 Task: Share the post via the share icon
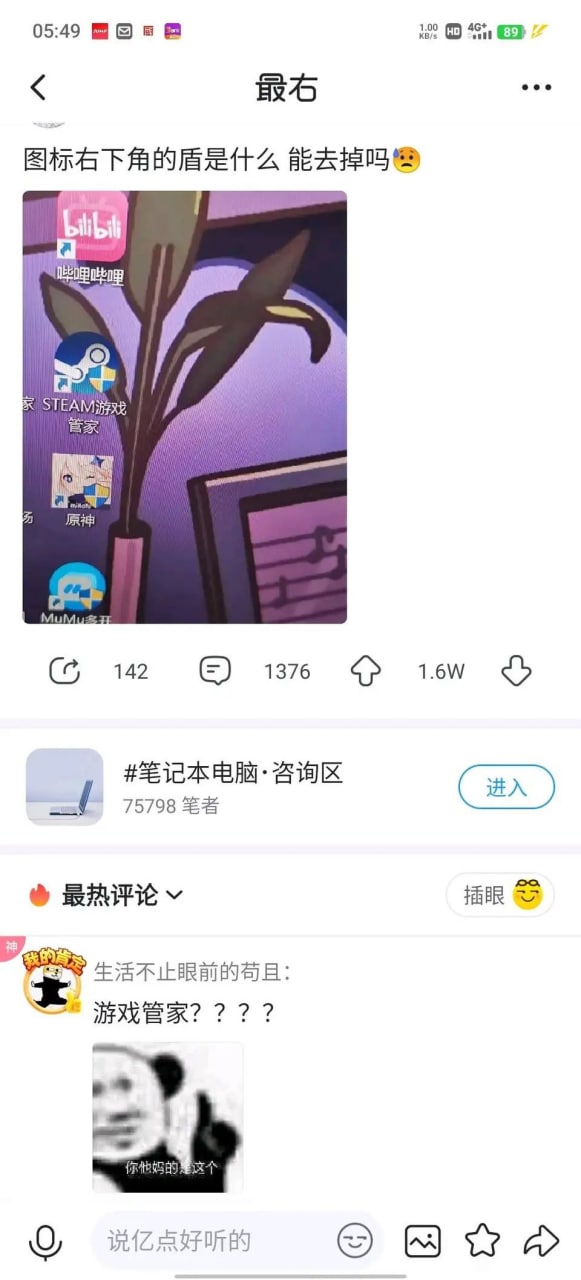point(65,671)
